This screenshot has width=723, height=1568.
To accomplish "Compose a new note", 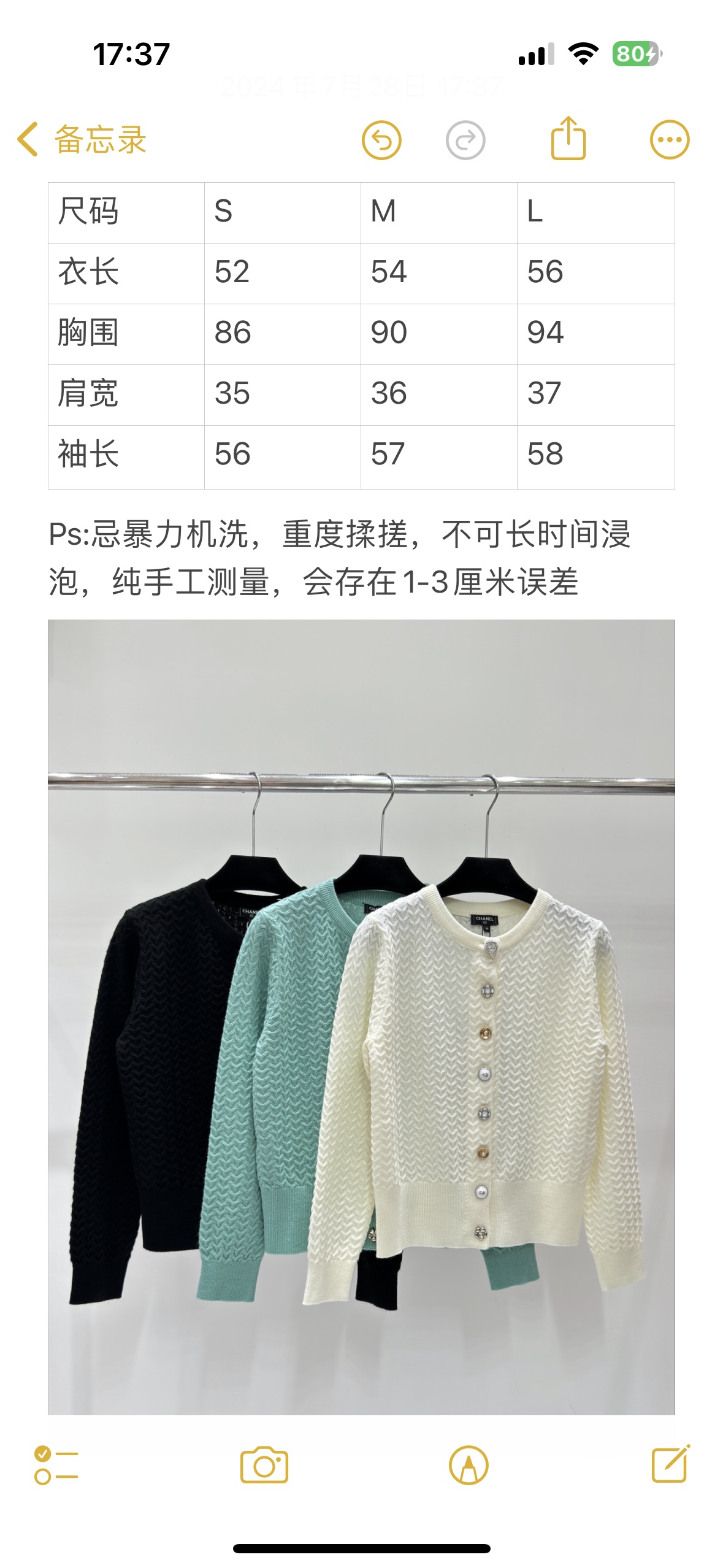I will click(x=671, y=1464).
